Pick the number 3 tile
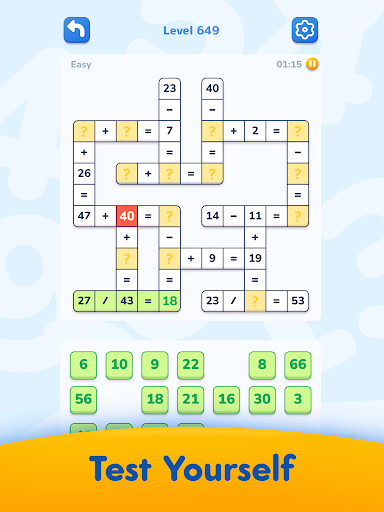Viewport: 384px width, 512px height. [298, 400]
